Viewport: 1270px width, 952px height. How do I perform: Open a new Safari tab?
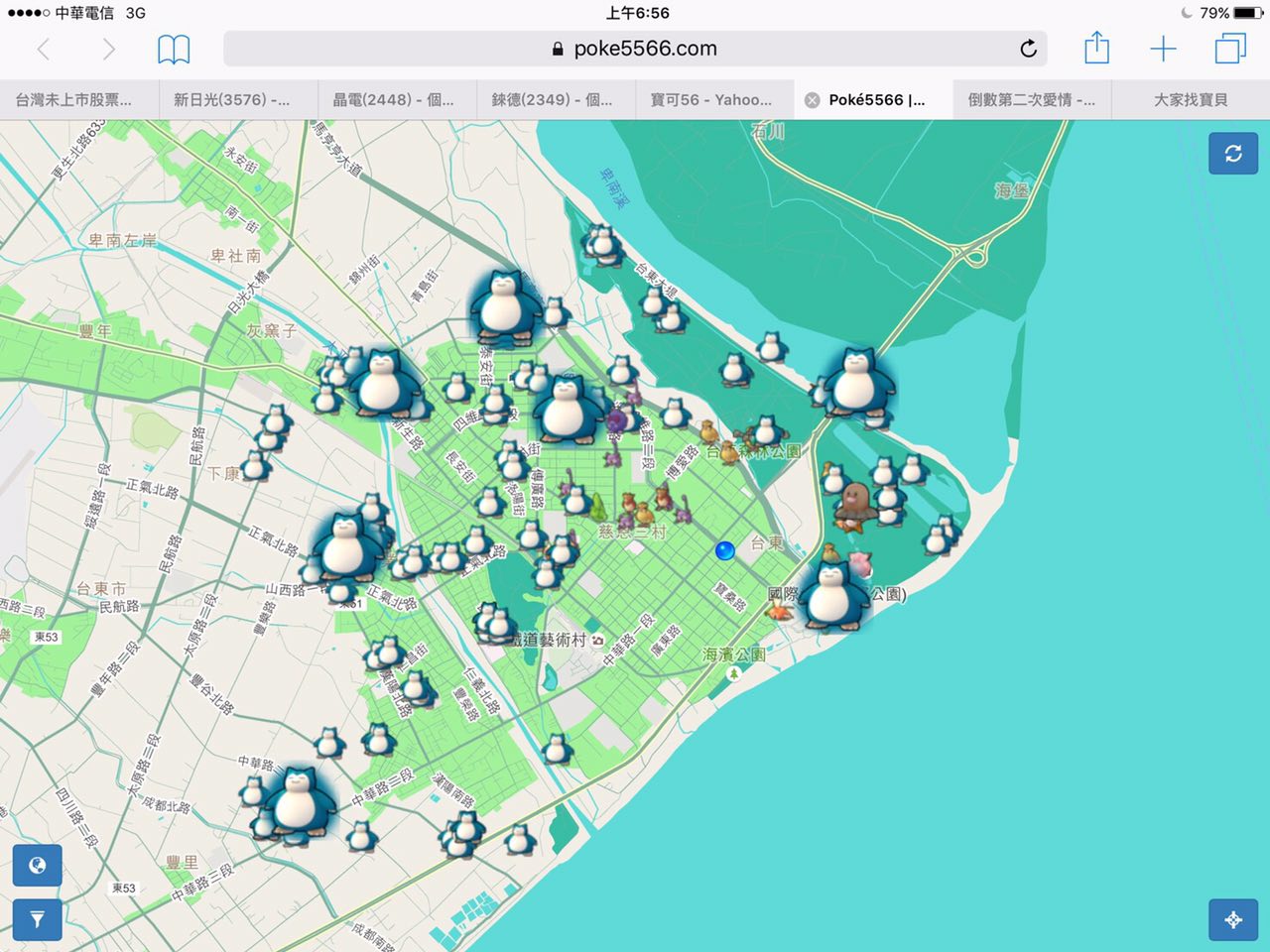[x=1163, y=49]
